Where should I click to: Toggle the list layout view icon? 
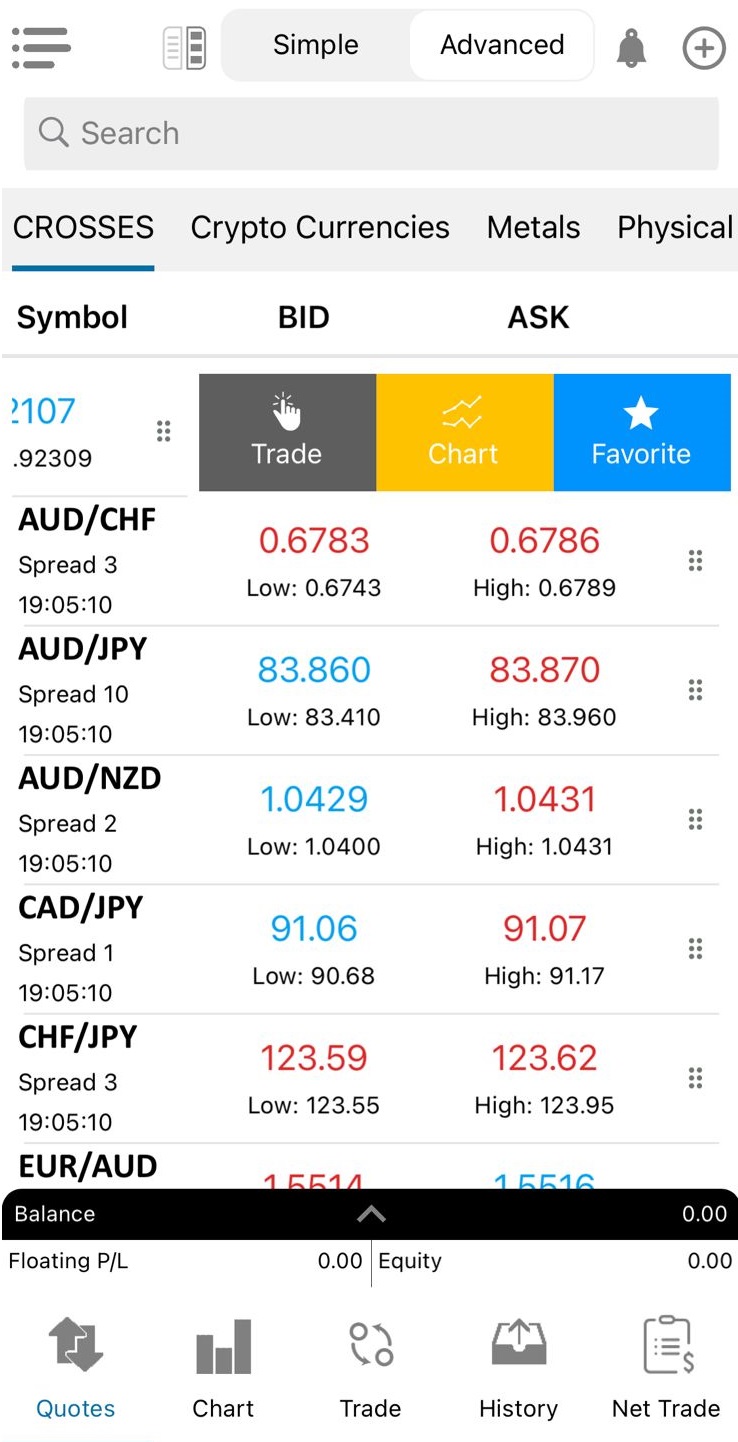pos(184,47)
